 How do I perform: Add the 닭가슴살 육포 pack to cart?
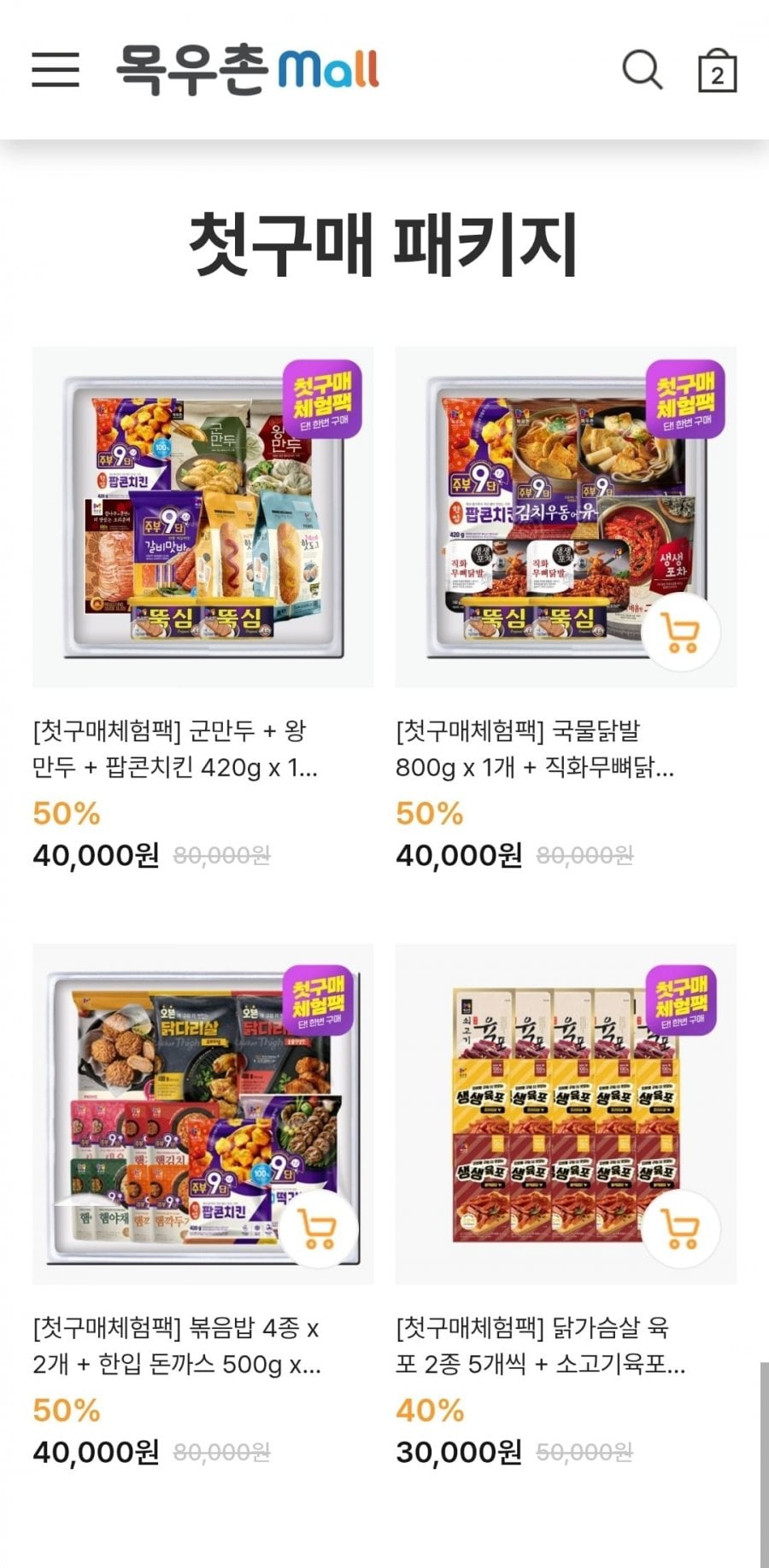click(x=681, y=1229)
